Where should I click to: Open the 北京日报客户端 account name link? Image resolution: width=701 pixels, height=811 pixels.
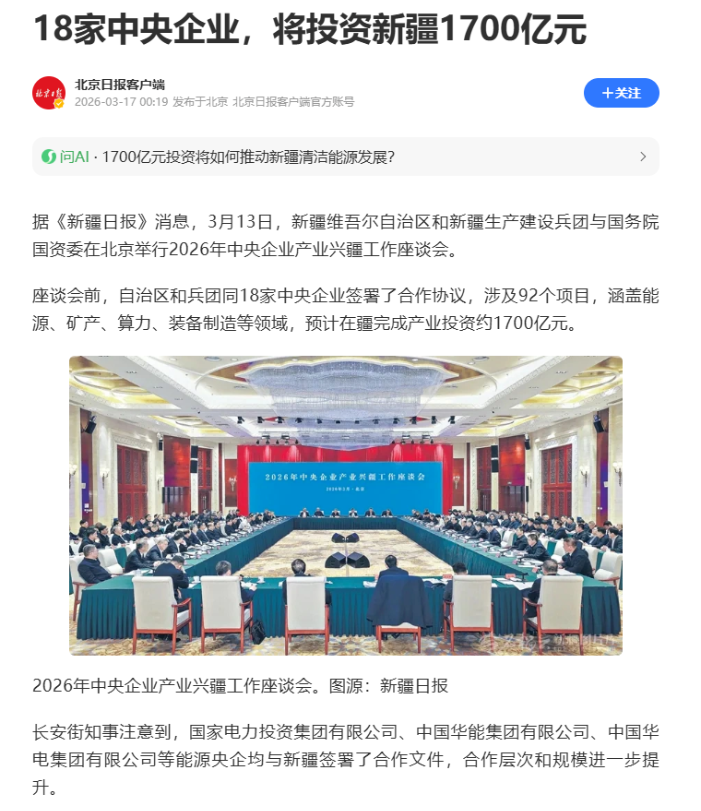pos(119,84)
